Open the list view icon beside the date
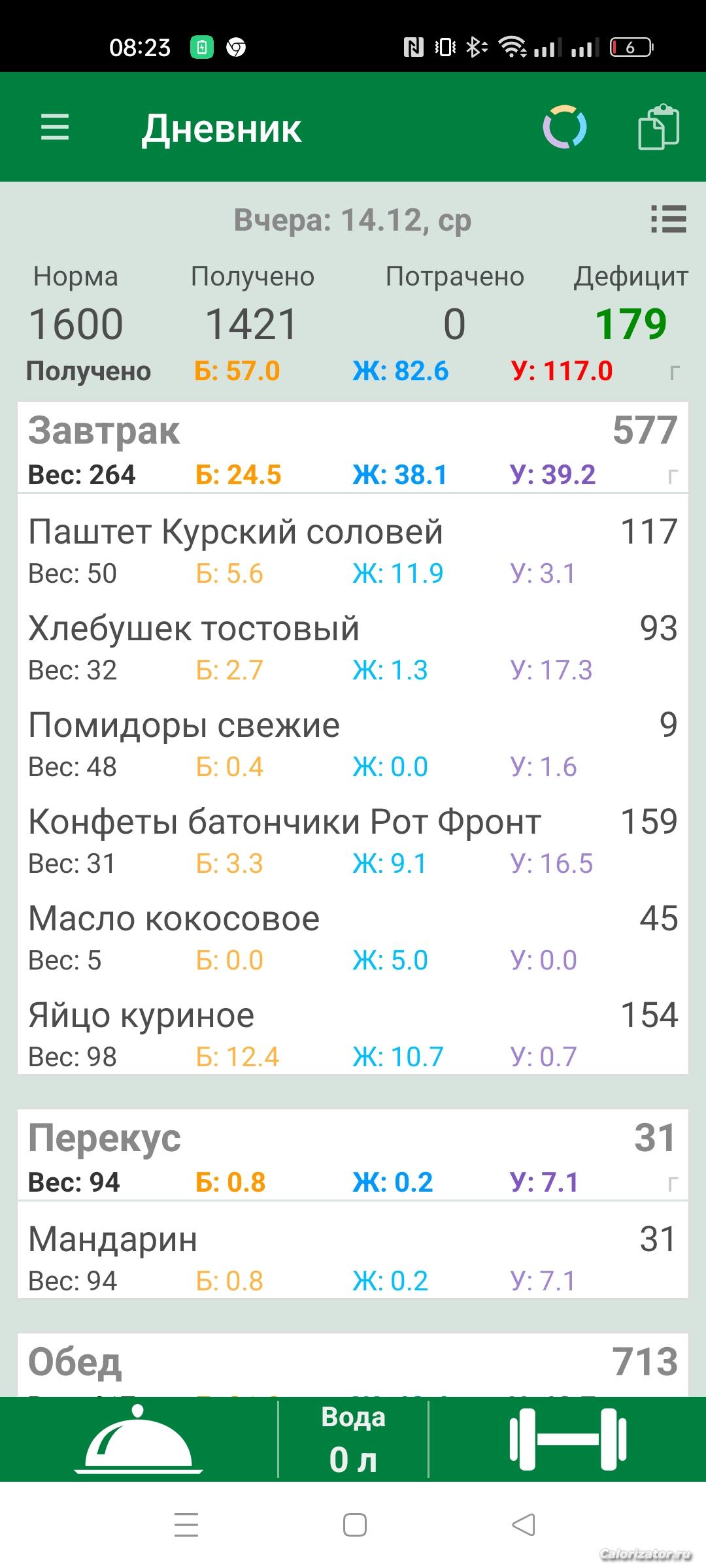The width and height of the screenshot is (706, 1568). click(668, 220)
